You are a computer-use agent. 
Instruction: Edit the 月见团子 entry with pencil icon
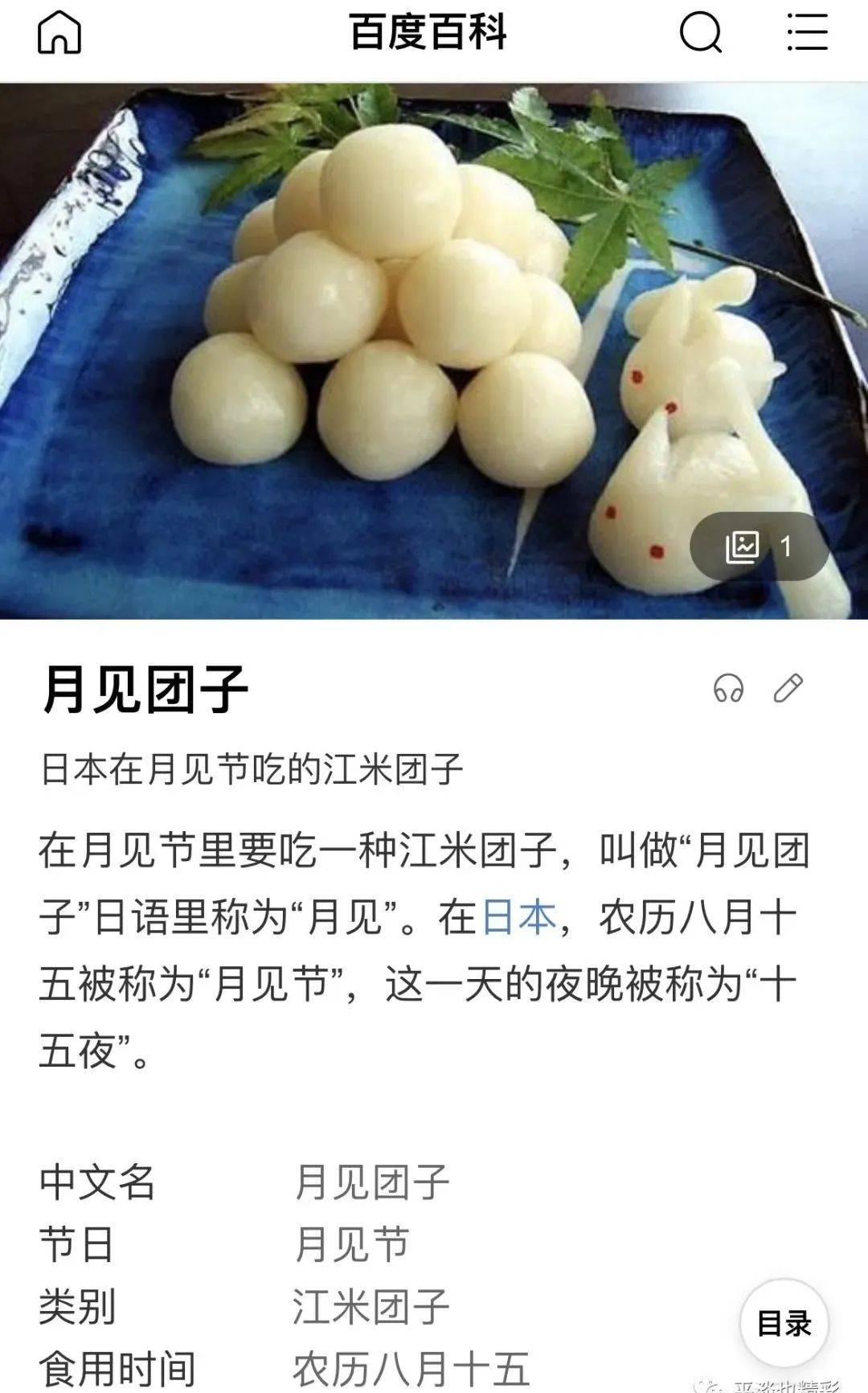click(x=788, y=688)
